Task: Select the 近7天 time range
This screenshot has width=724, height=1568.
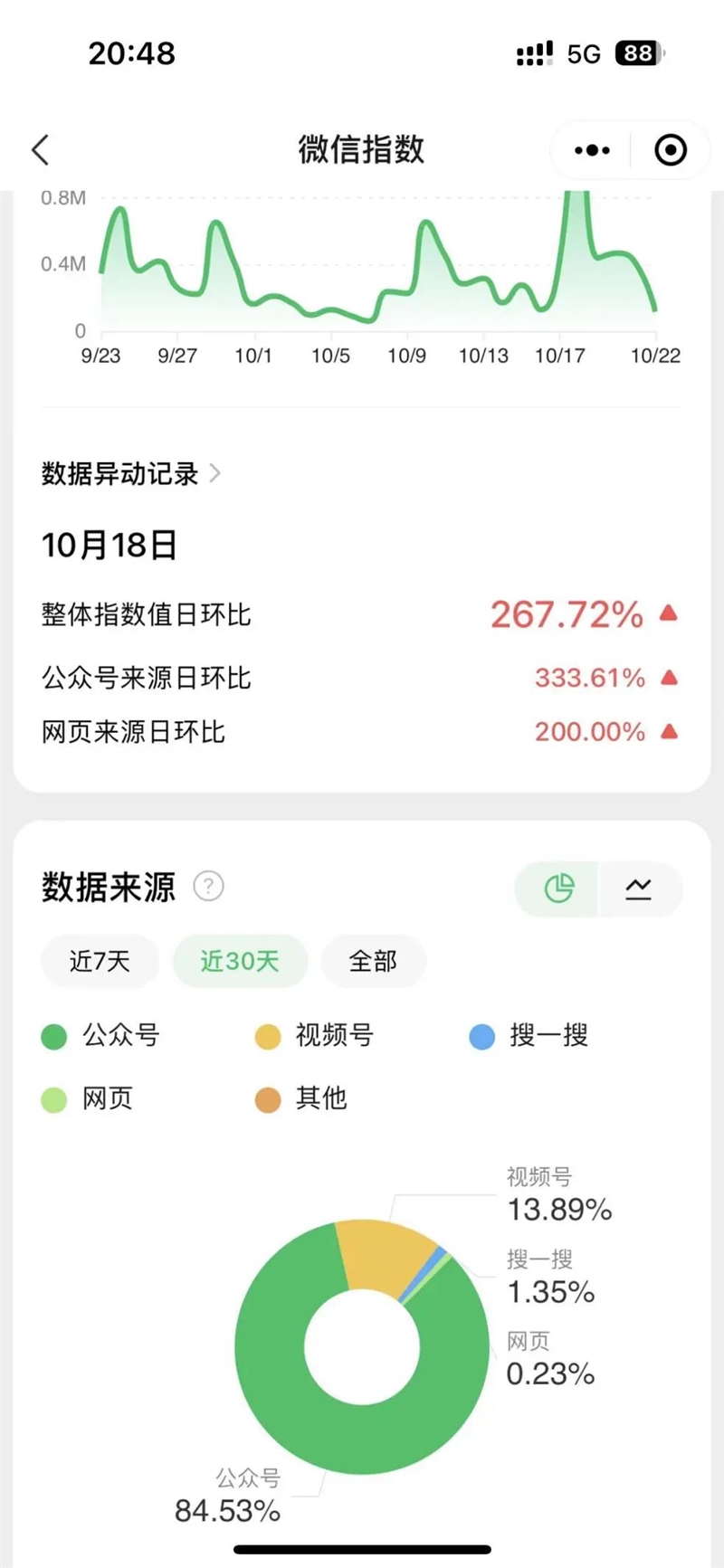Action: pyautogui.click(x=100, y=961)
